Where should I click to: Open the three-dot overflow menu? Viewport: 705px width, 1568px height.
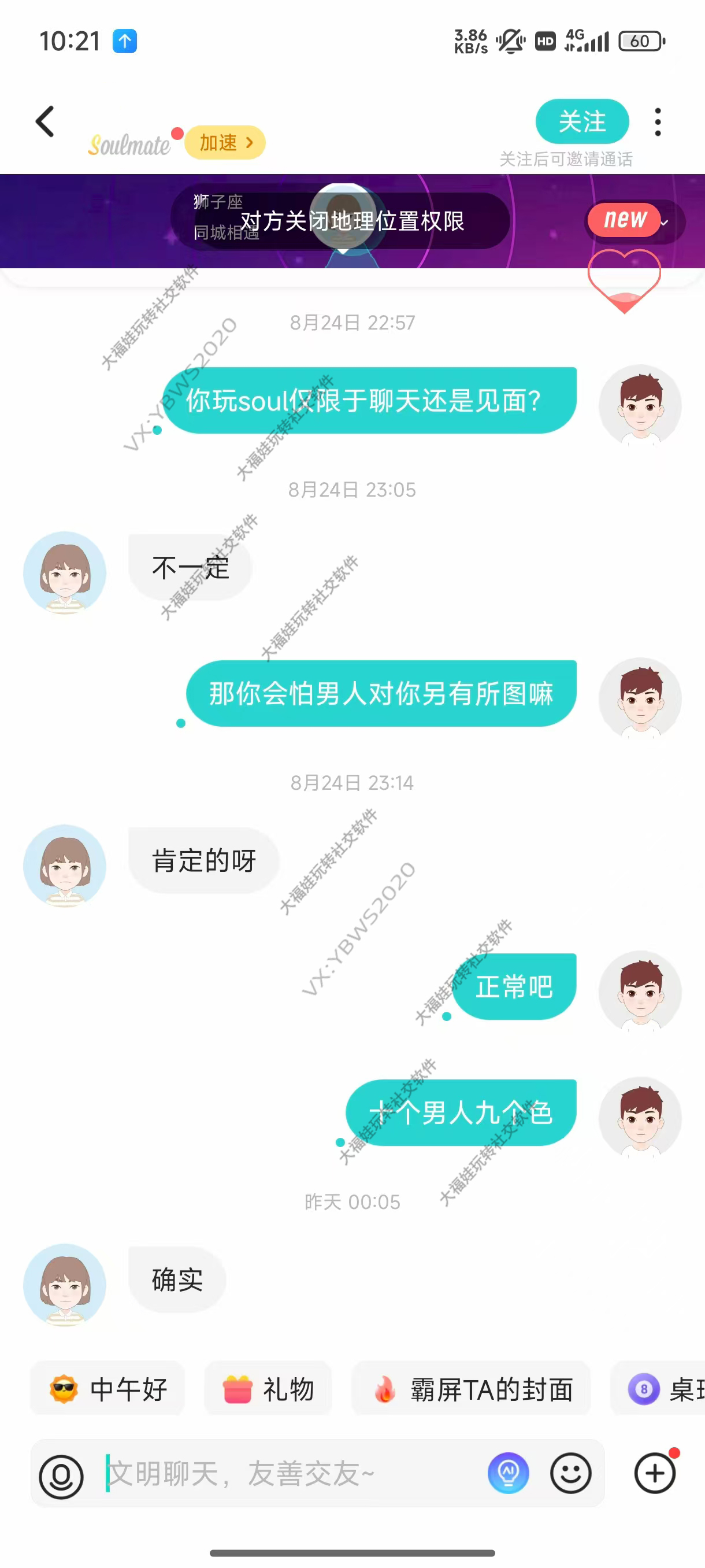(658, 123)
